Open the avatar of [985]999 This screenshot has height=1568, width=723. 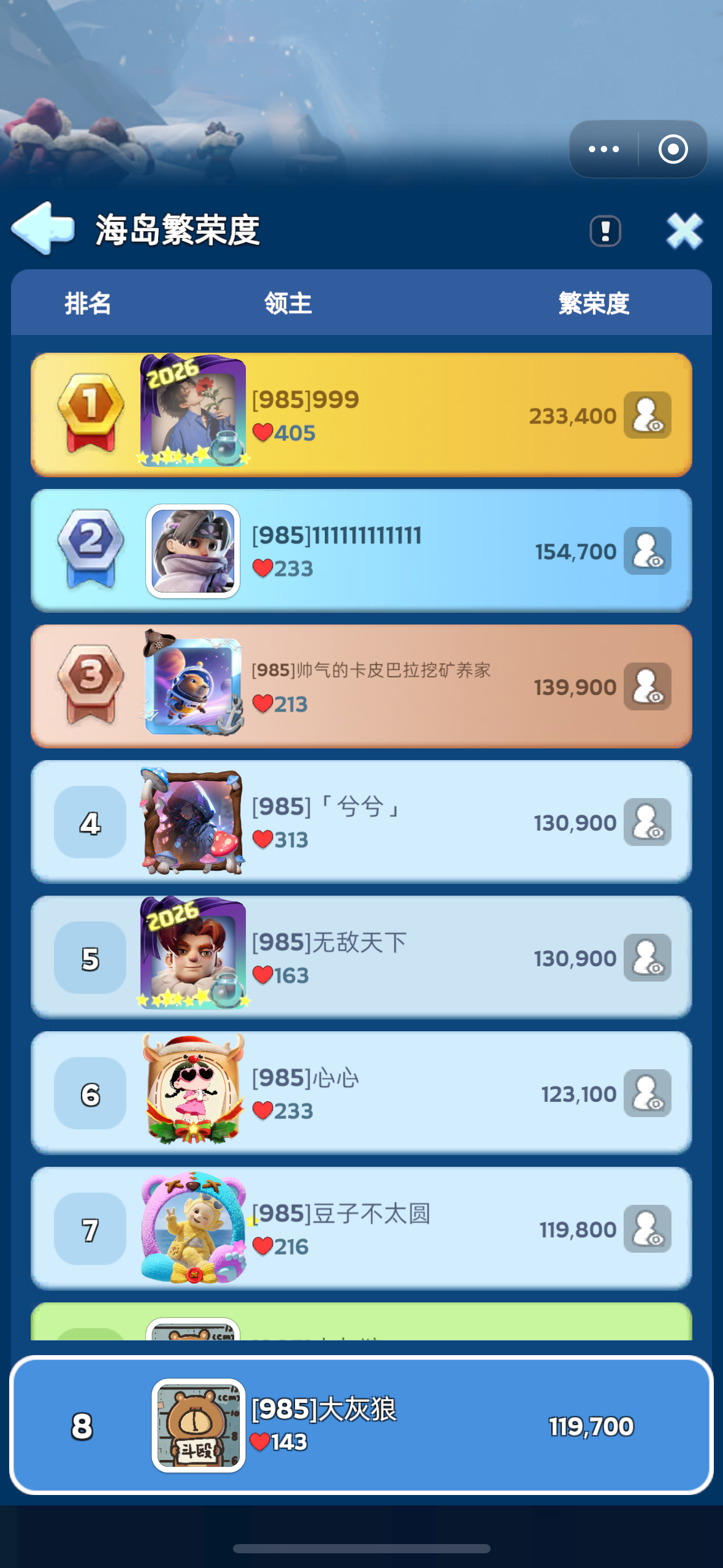193,412
